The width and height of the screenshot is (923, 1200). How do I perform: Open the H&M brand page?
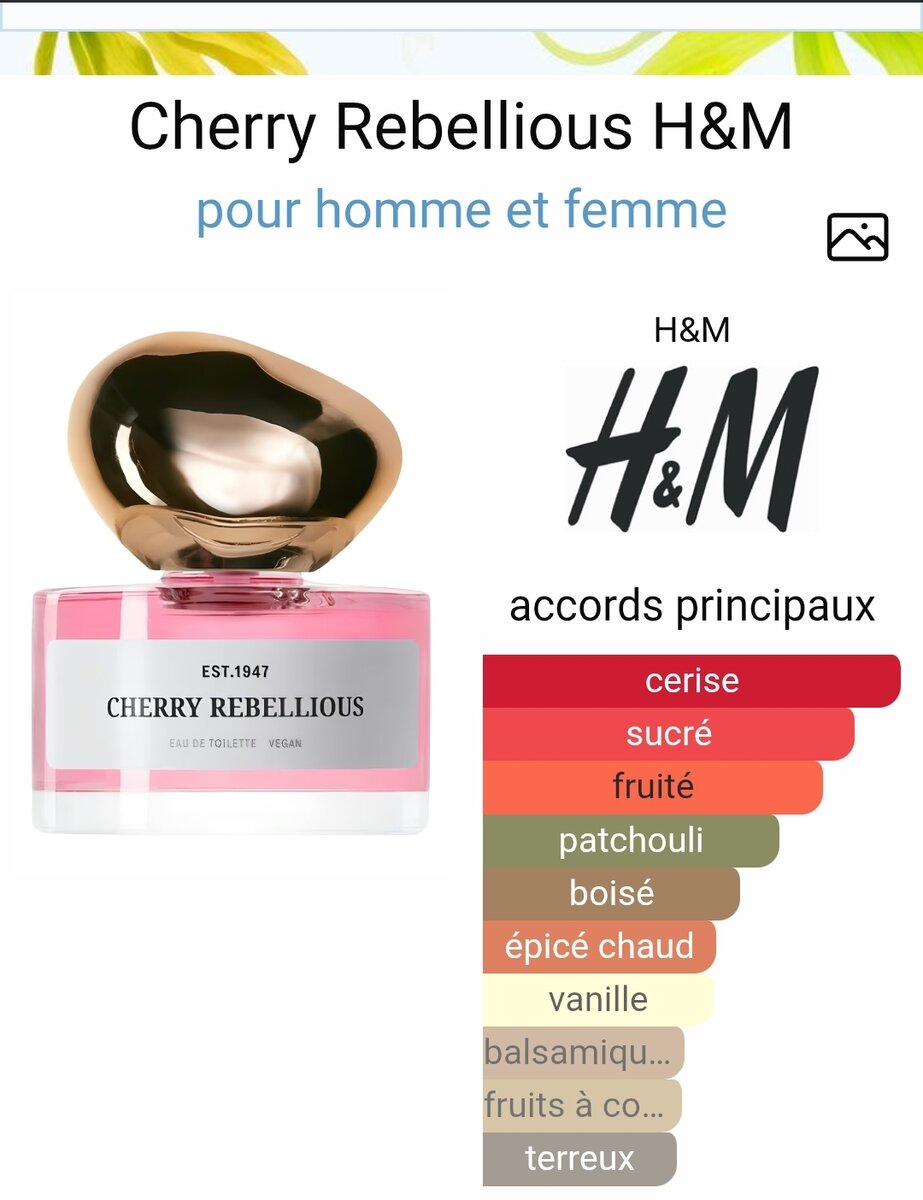coord(692,447)
